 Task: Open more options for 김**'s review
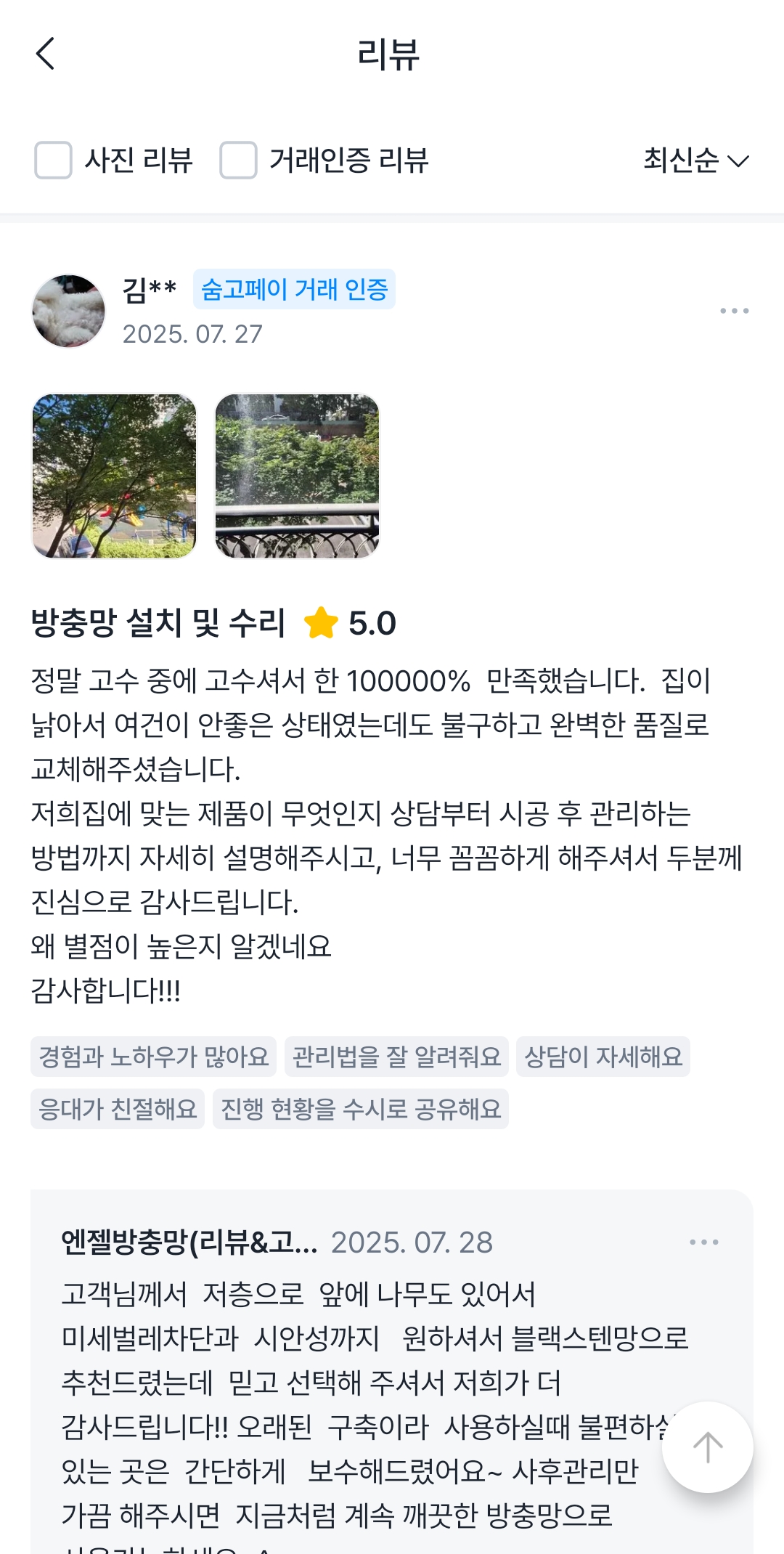[x=734, y=311]
